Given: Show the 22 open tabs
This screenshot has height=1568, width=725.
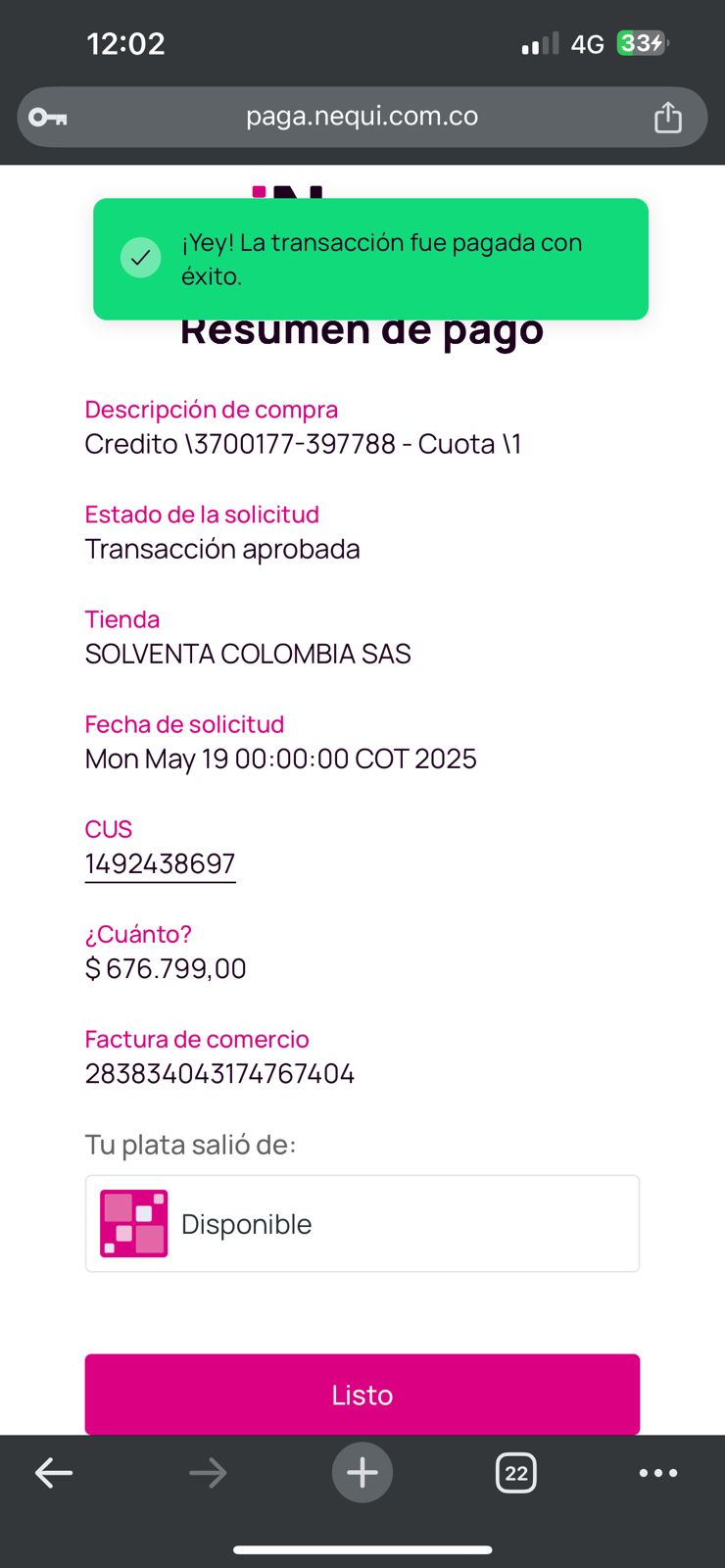Looking at the screenshot, I should coord(516,1472).
